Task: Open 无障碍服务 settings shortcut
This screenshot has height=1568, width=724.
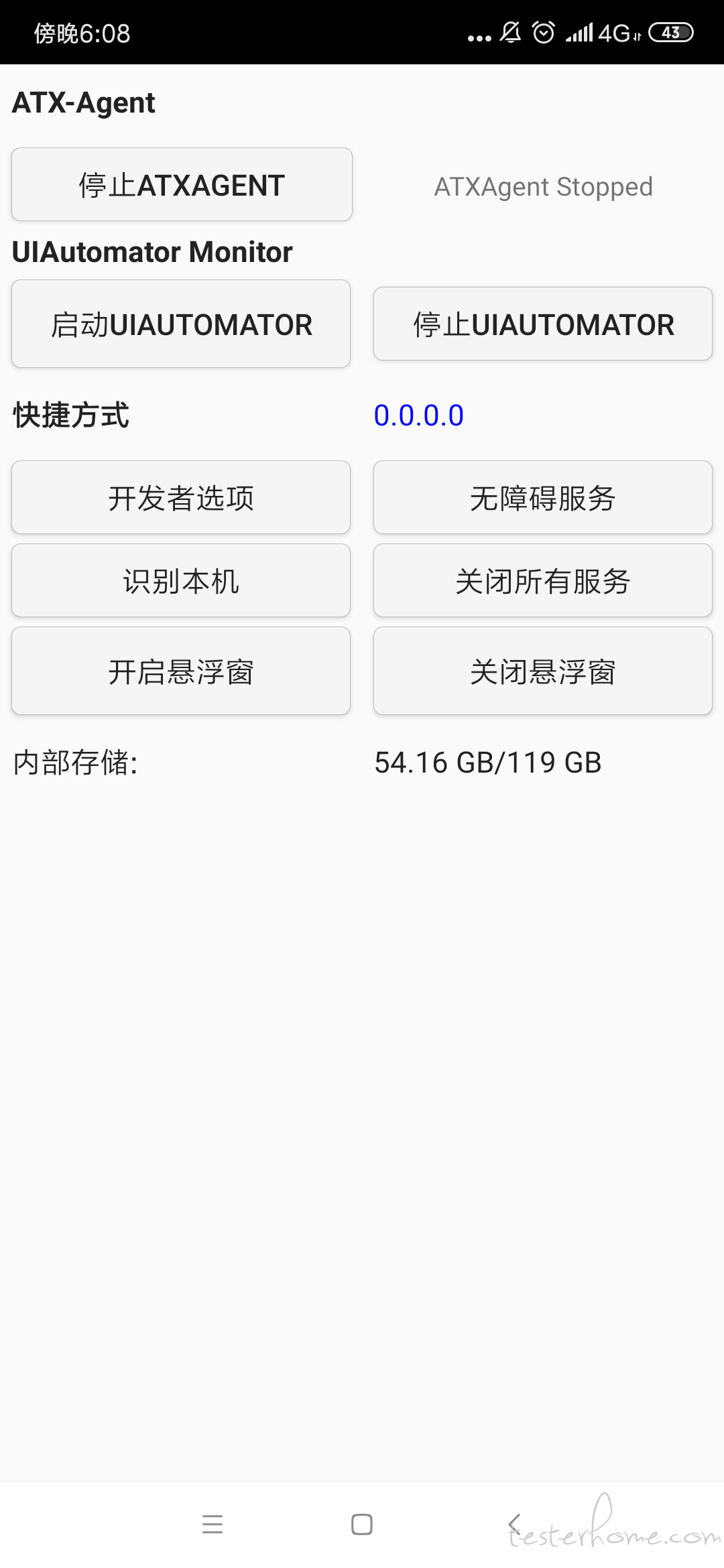Action: point(543,497)
